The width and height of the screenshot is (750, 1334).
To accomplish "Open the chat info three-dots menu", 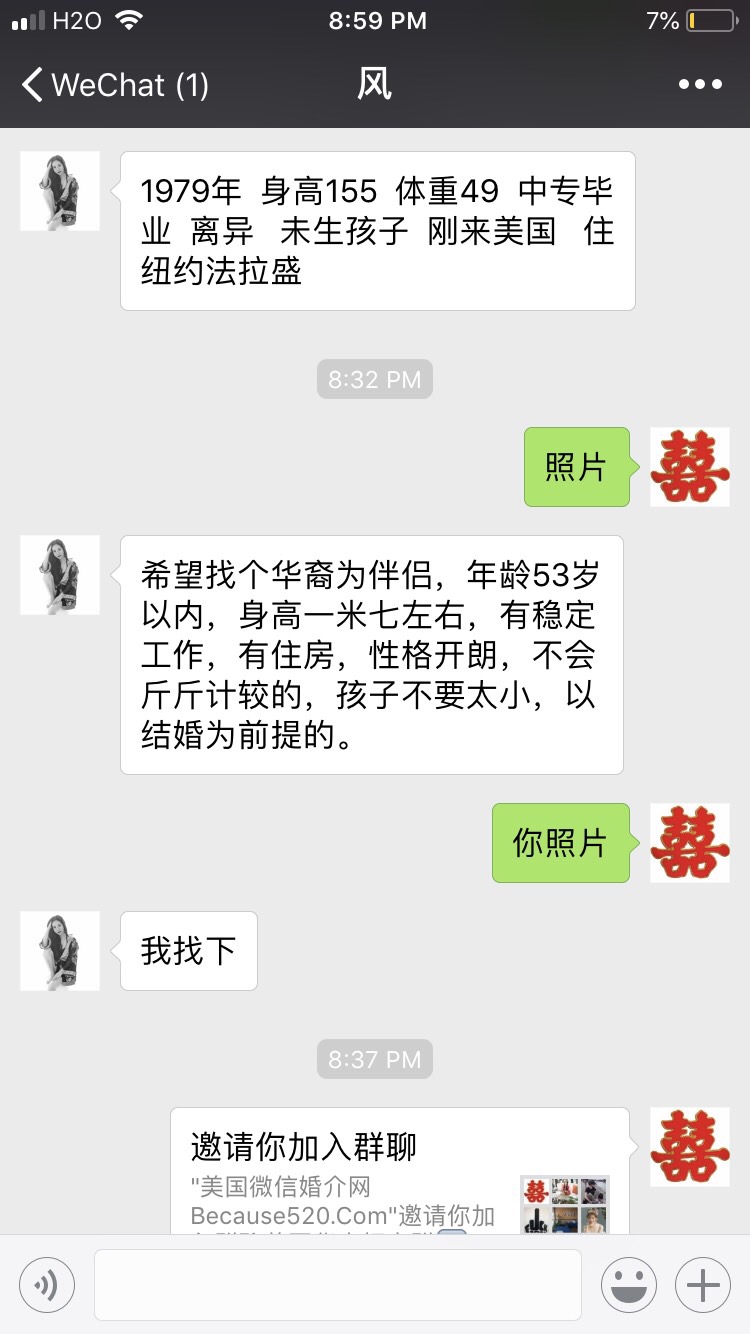I will [699, 85].
